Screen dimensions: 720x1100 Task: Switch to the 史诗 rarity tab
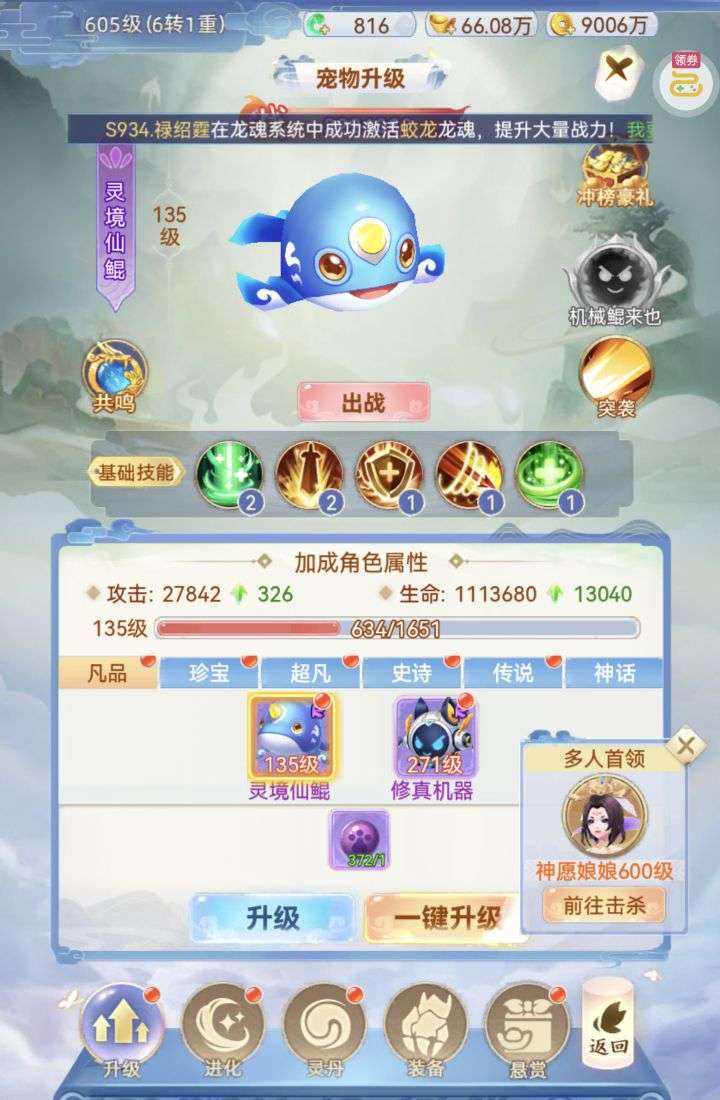(411, 673)
